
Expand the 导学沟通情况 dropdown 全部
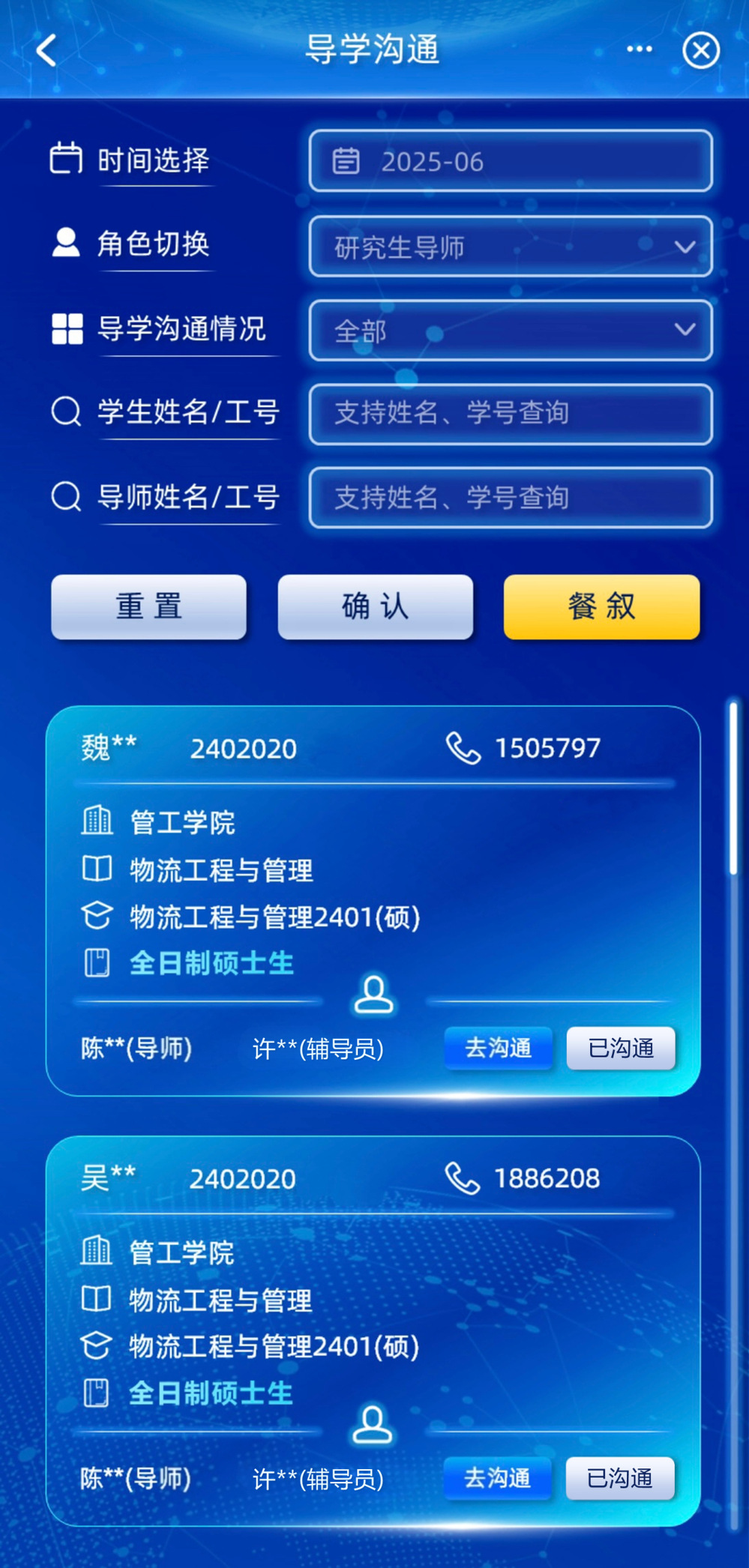[510, 331]
